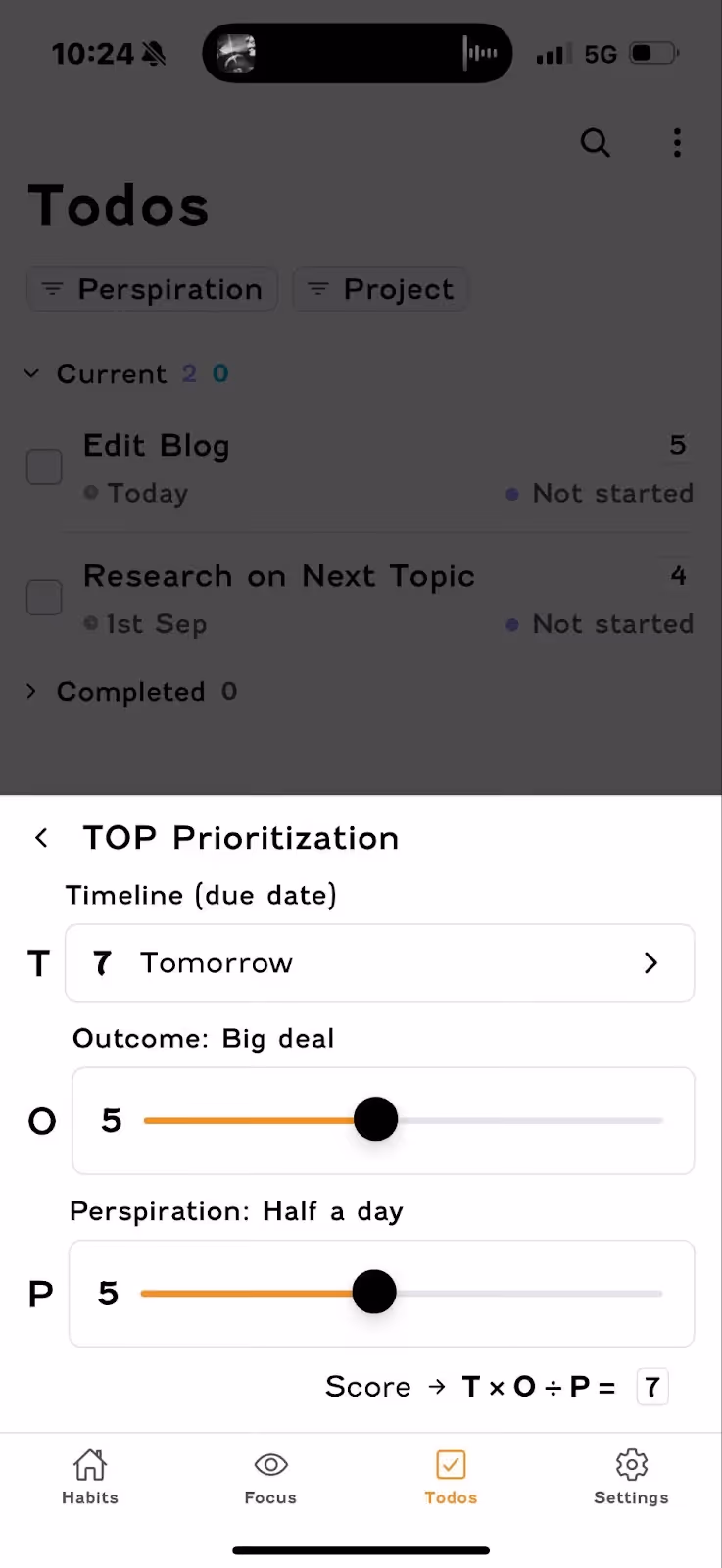The height and width of the screenshot is (1568, 722).
Task: Switch to the Focus tab
Action: [270, 1476]
